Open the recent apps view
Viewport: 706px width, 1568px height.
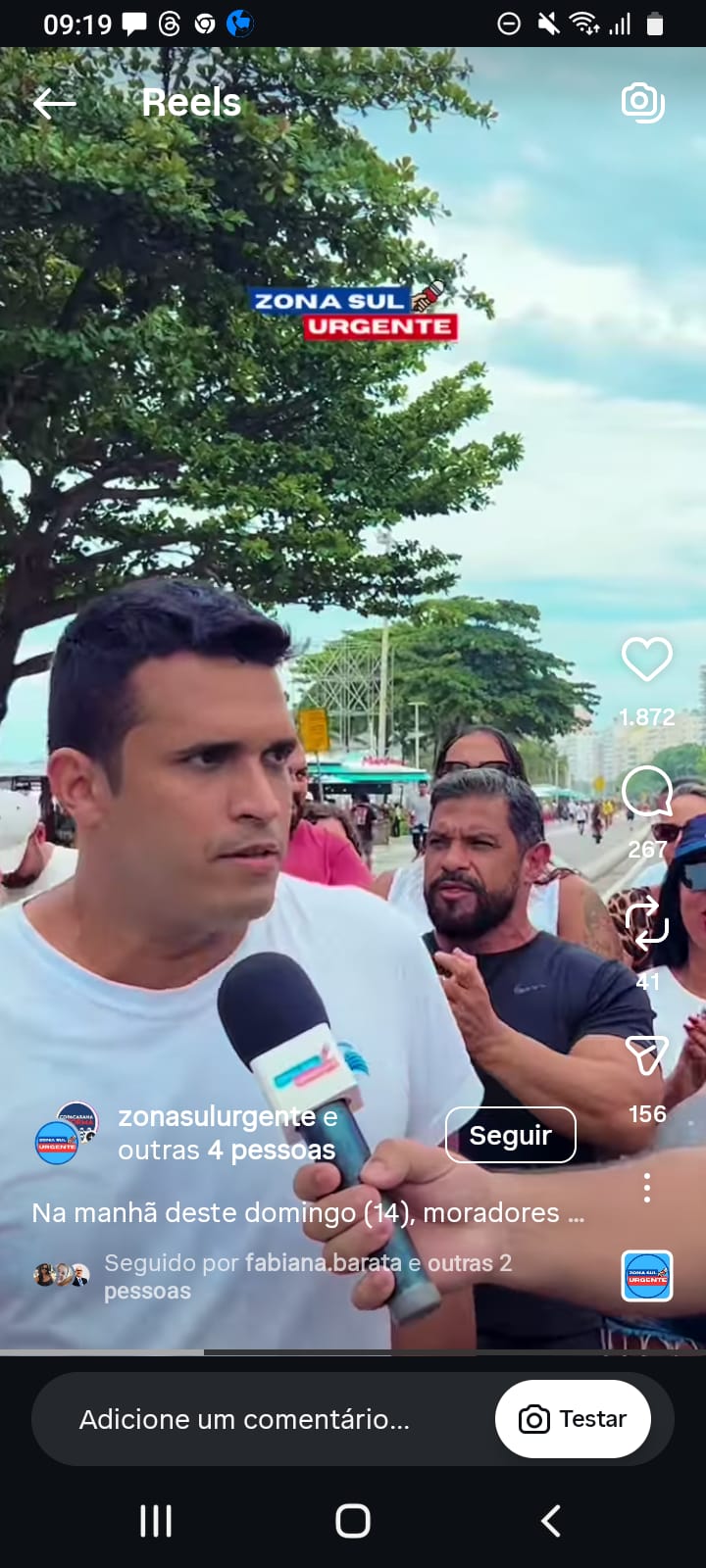click(x=156, y=1521)
